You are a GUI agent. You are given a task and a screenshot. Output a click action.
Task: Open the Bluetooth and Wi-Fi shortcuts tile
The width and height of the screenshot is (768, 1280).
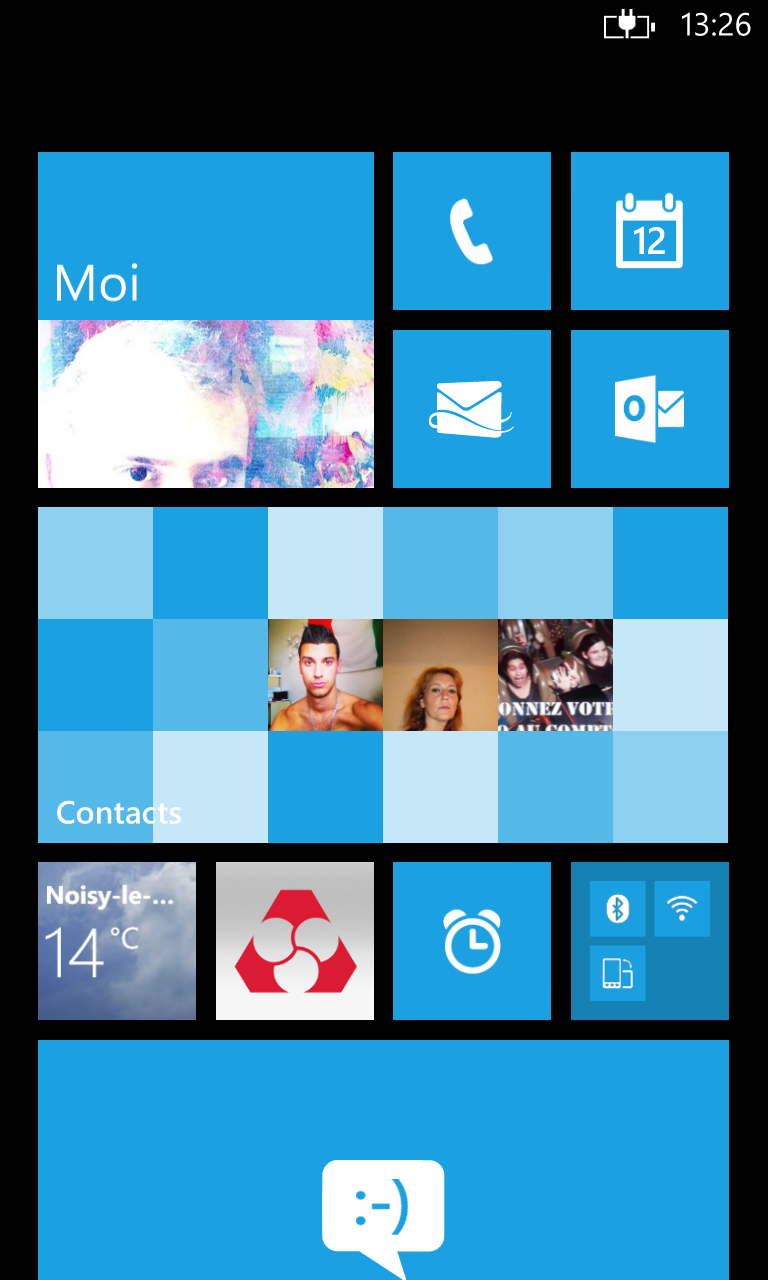[x=649, y=941]
